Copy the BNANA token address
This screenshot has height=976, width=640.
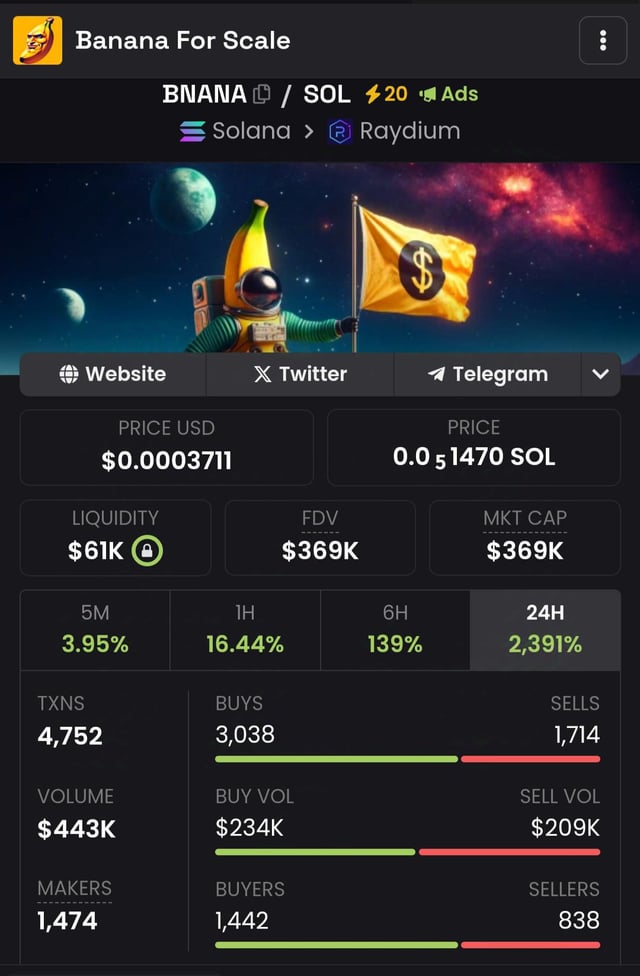[x=262, y=94]
